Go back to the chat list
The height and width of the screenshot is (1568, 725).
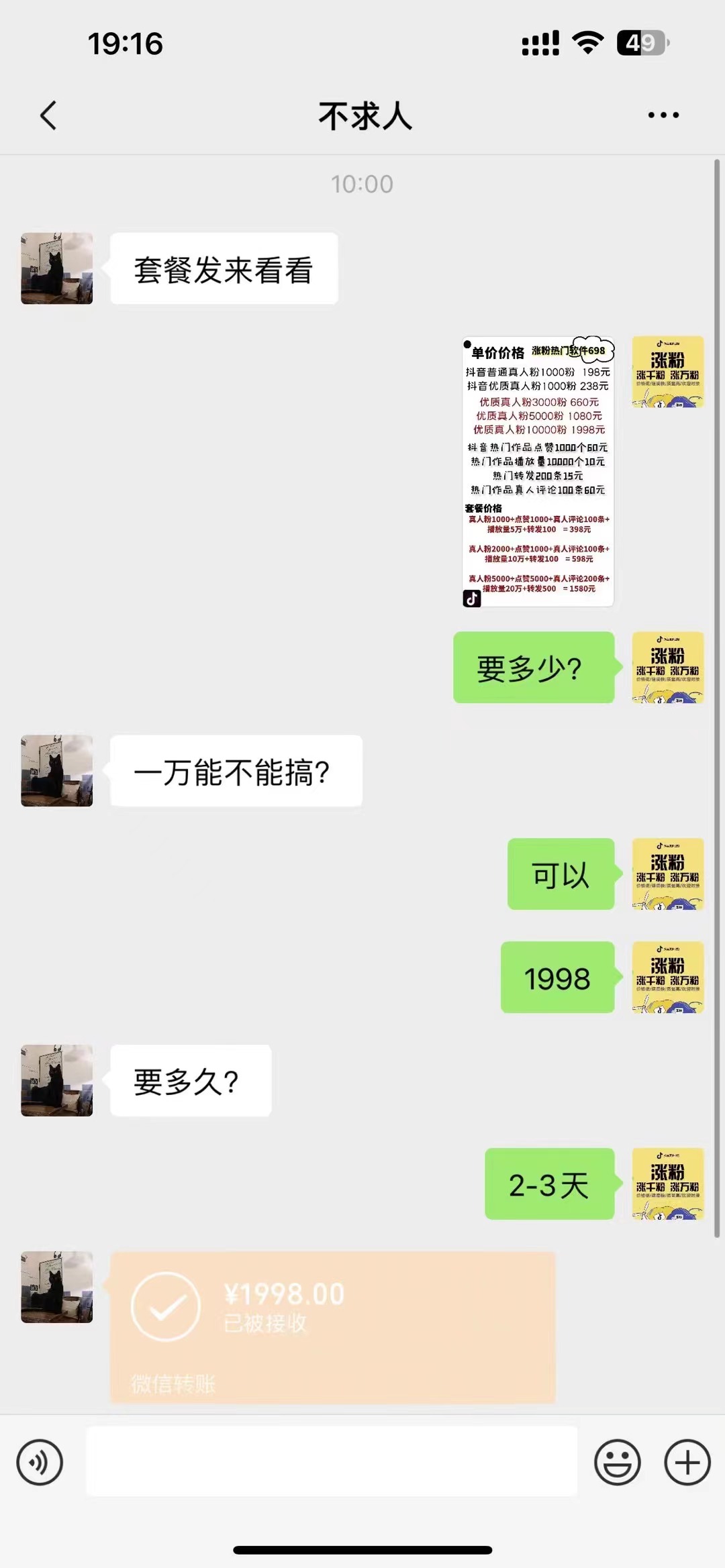(x=48, y=115)
